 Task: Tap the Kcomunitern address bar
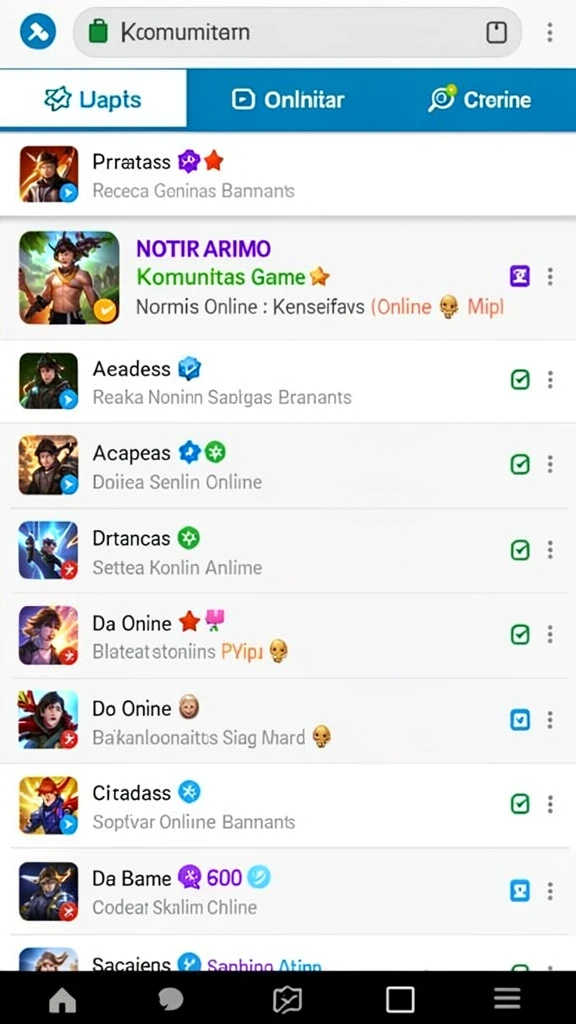297,32
